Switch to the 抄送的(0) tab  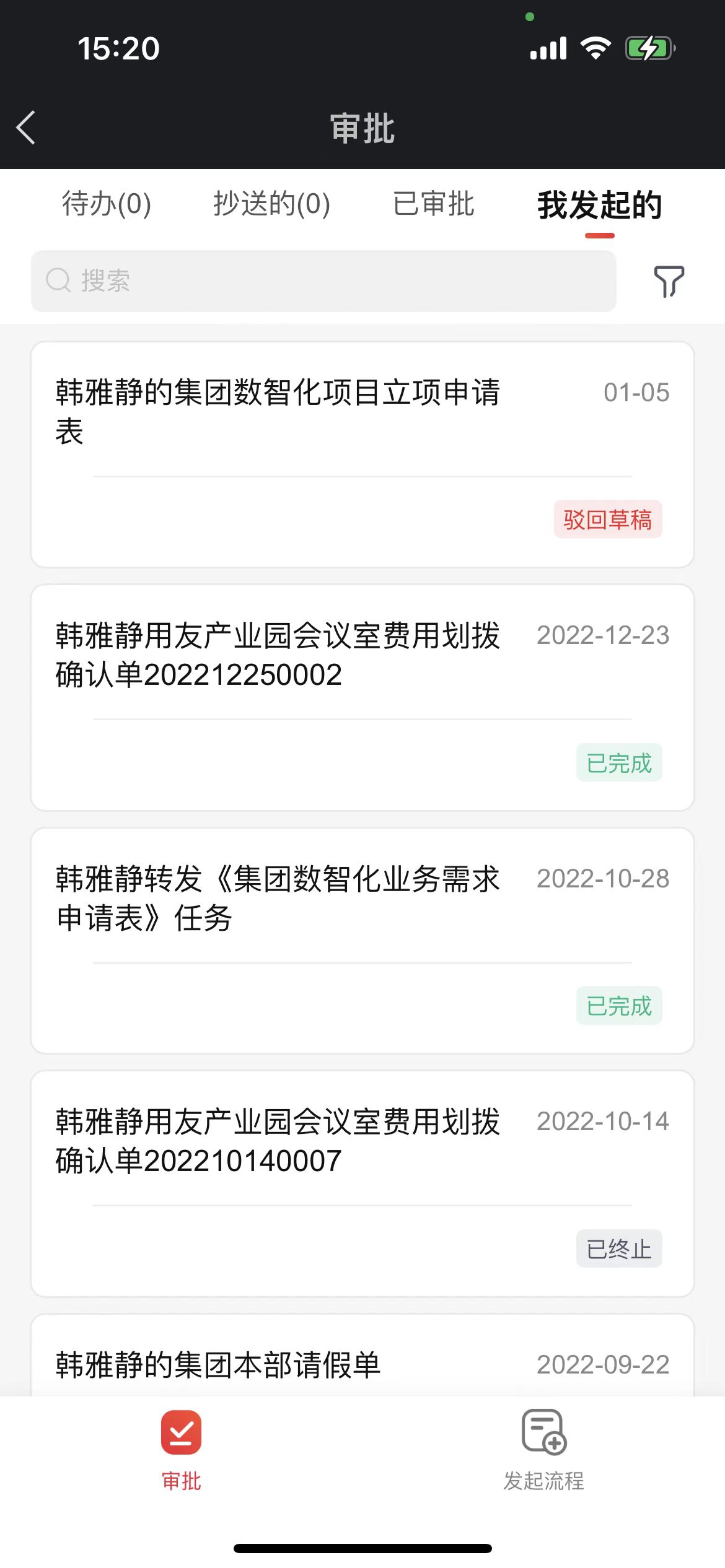pos(271,204)
